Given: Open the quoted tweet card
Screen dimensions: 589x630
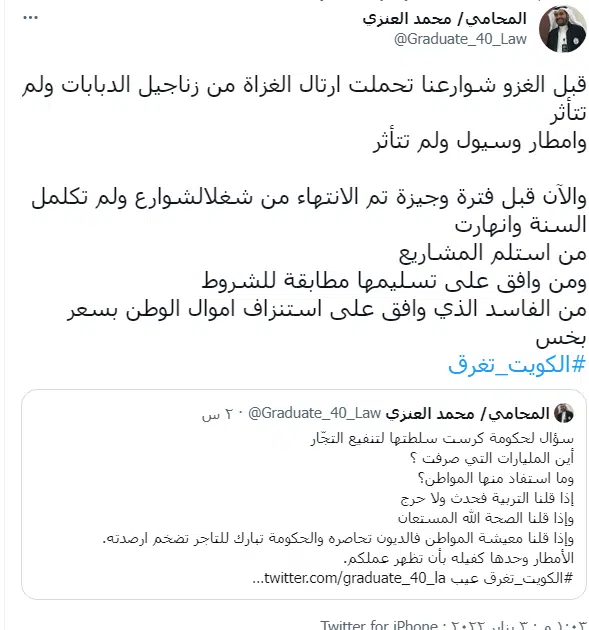Looking at the screenshot, I should [304, 494].
